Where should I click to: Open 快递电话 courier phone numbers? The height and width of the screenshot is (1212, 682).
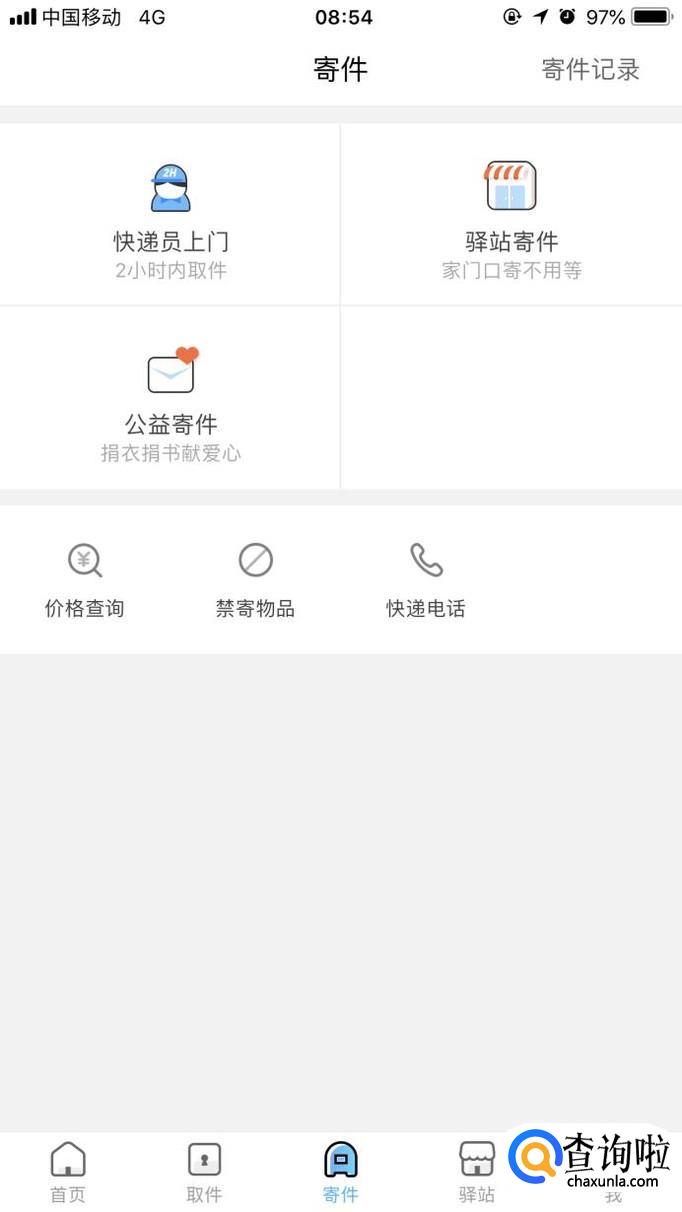click(426, 580)
